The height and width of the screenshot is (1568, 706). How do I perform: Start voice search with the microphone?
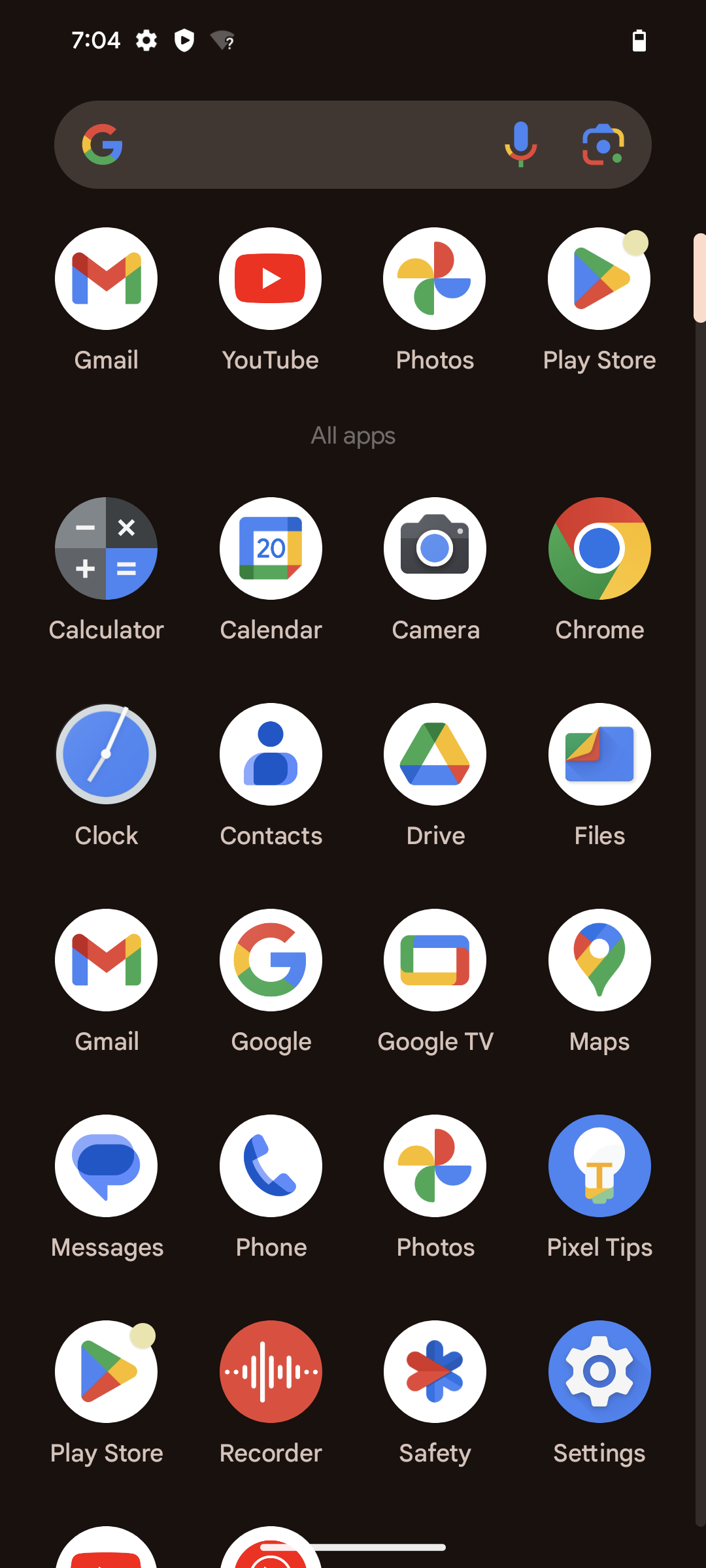click(520, 144)
